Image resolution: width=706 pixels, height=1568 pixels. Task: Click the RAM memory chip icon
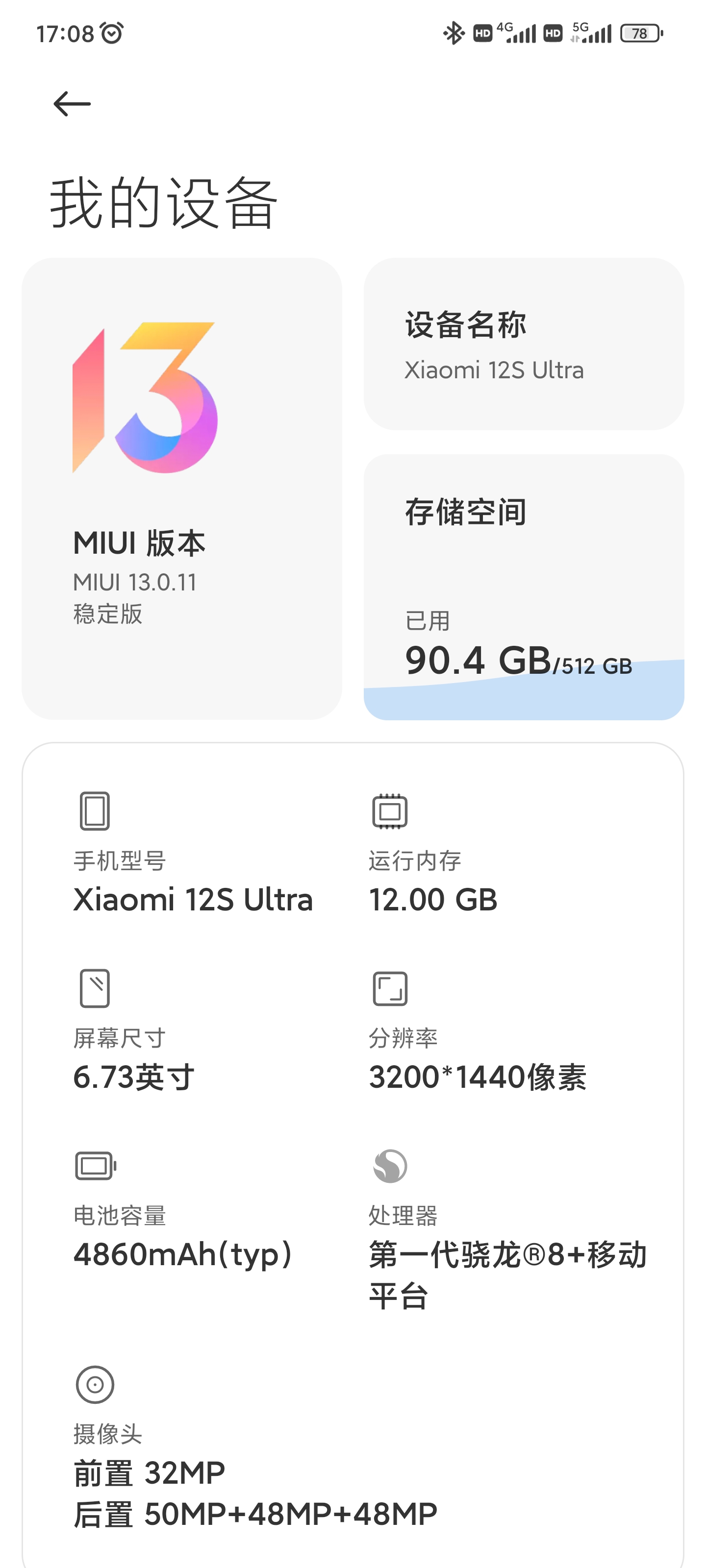coord(389,811)
